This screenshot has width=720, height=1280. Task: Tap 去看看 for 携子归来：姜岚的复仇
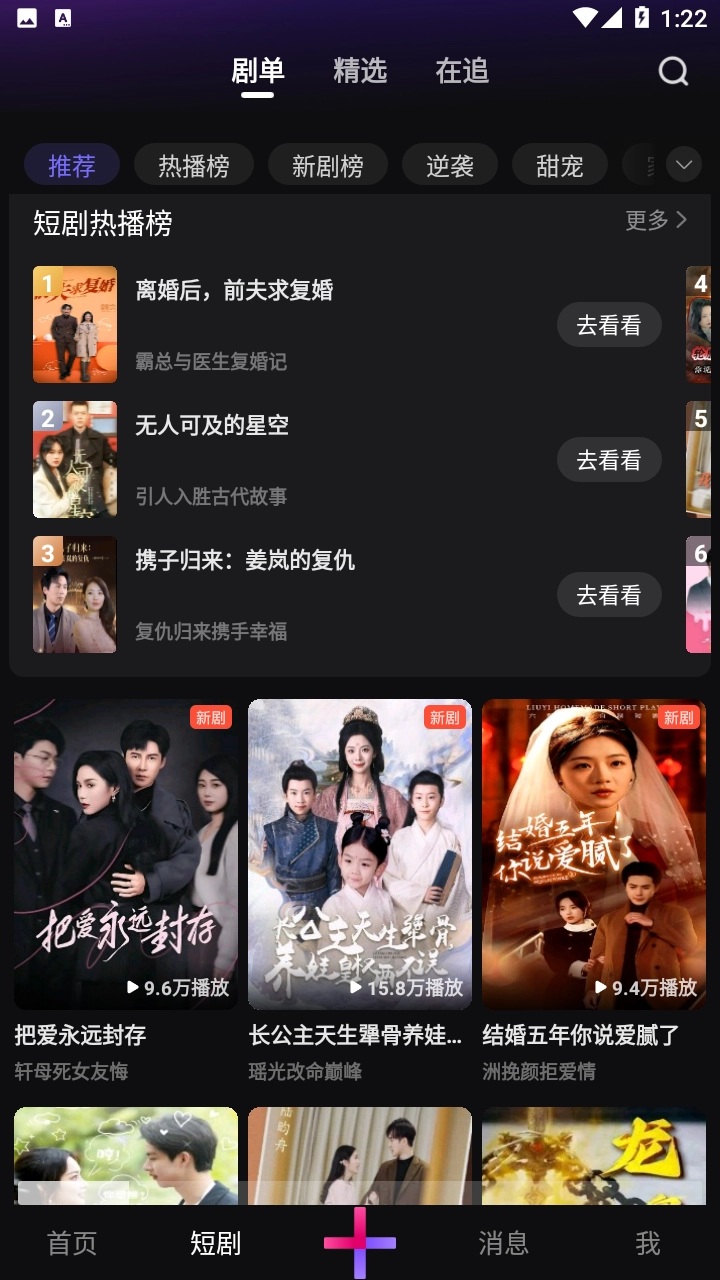(x=609, y=595)
